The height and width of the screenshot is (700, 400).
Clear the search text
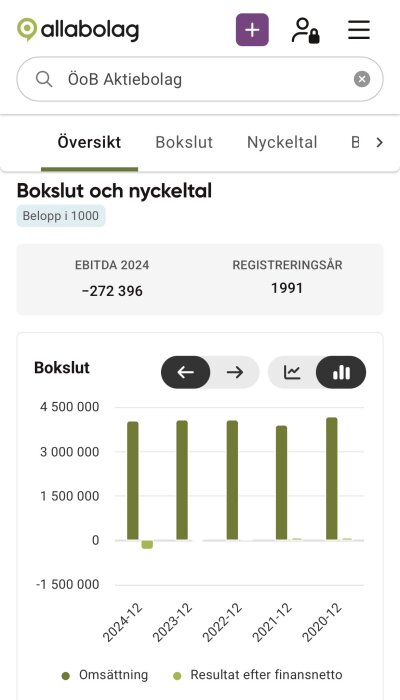(362, 79)
